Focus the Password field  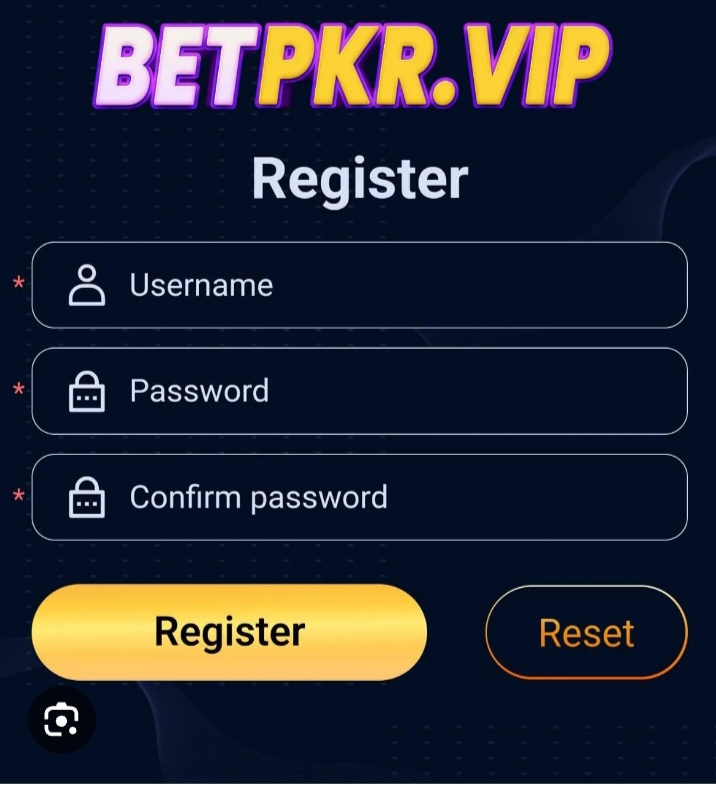point(360,391)
